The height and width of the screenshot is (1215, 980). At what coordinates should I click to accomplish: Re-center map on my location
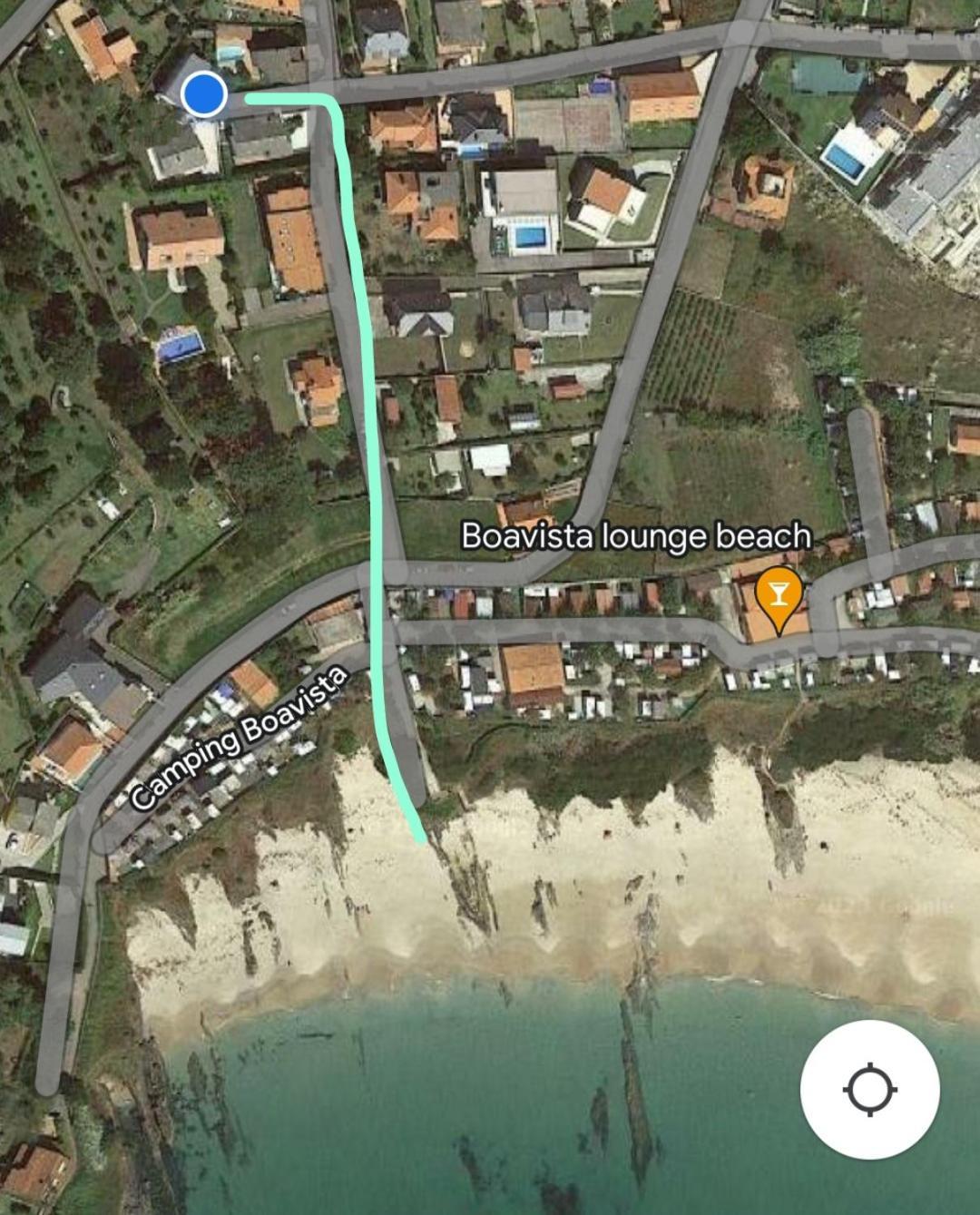click(869, 1089)
